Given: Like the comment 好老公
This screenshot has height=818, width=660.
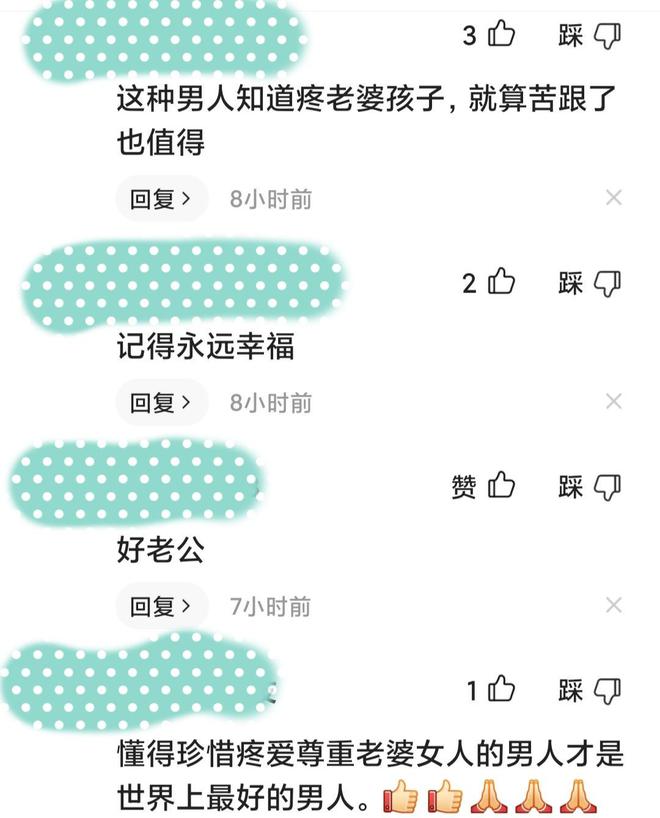Looking at the screenshot, I should 501,486.
